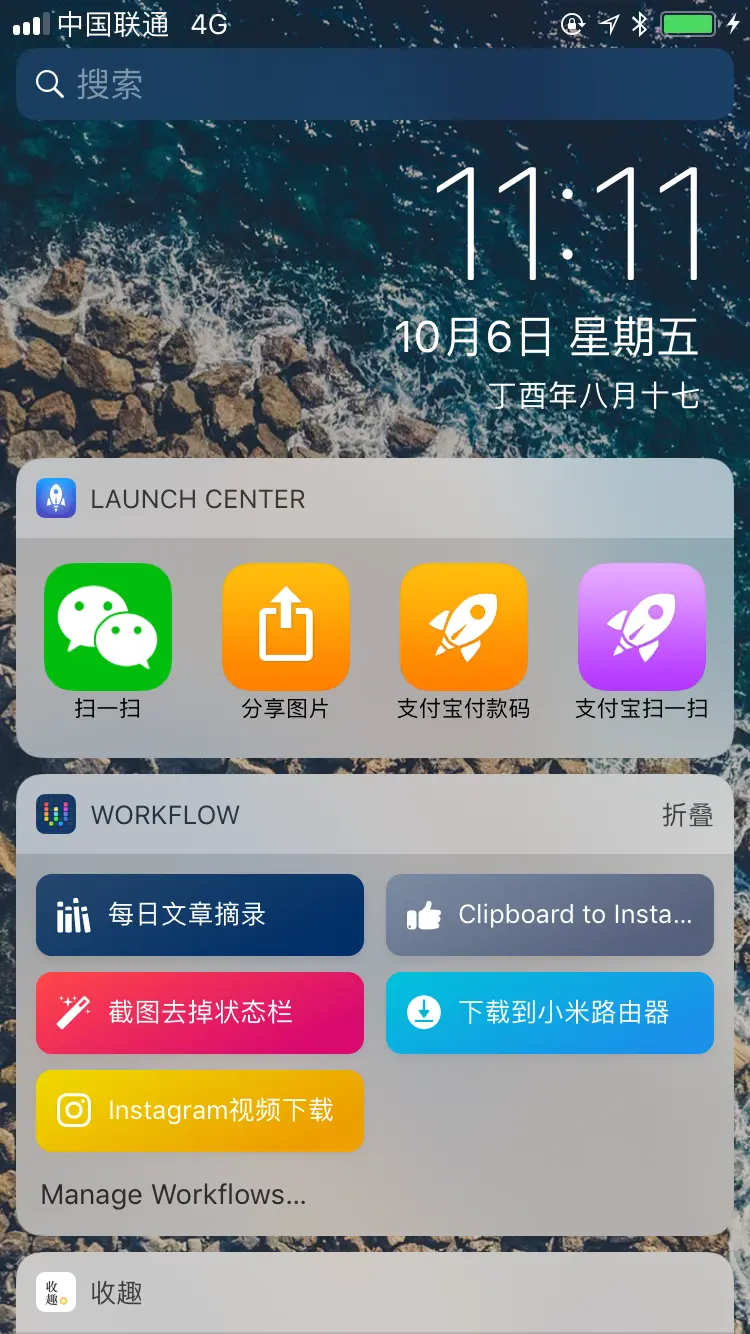Tap the 搜索 search field
Viewport: 750px width, 1334px height.
pyautogui.click(x=375, y=84)
